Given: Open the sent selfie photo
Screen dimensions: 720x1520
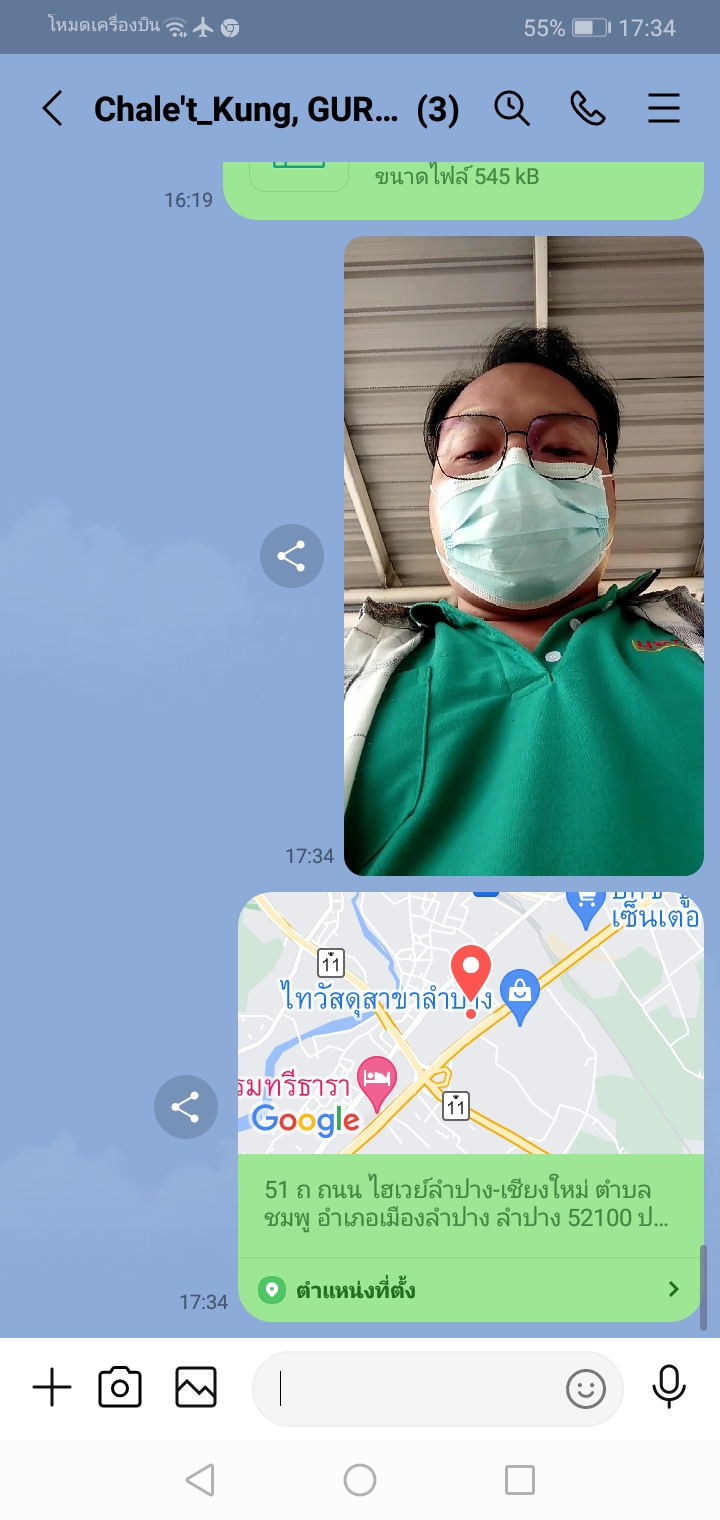Looking at the screenshot, I should [524, 555].
